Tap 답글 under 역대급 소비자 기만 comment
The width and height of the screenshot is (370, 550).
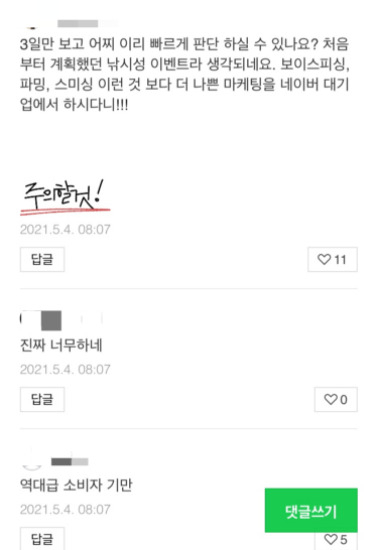[42, 539]
